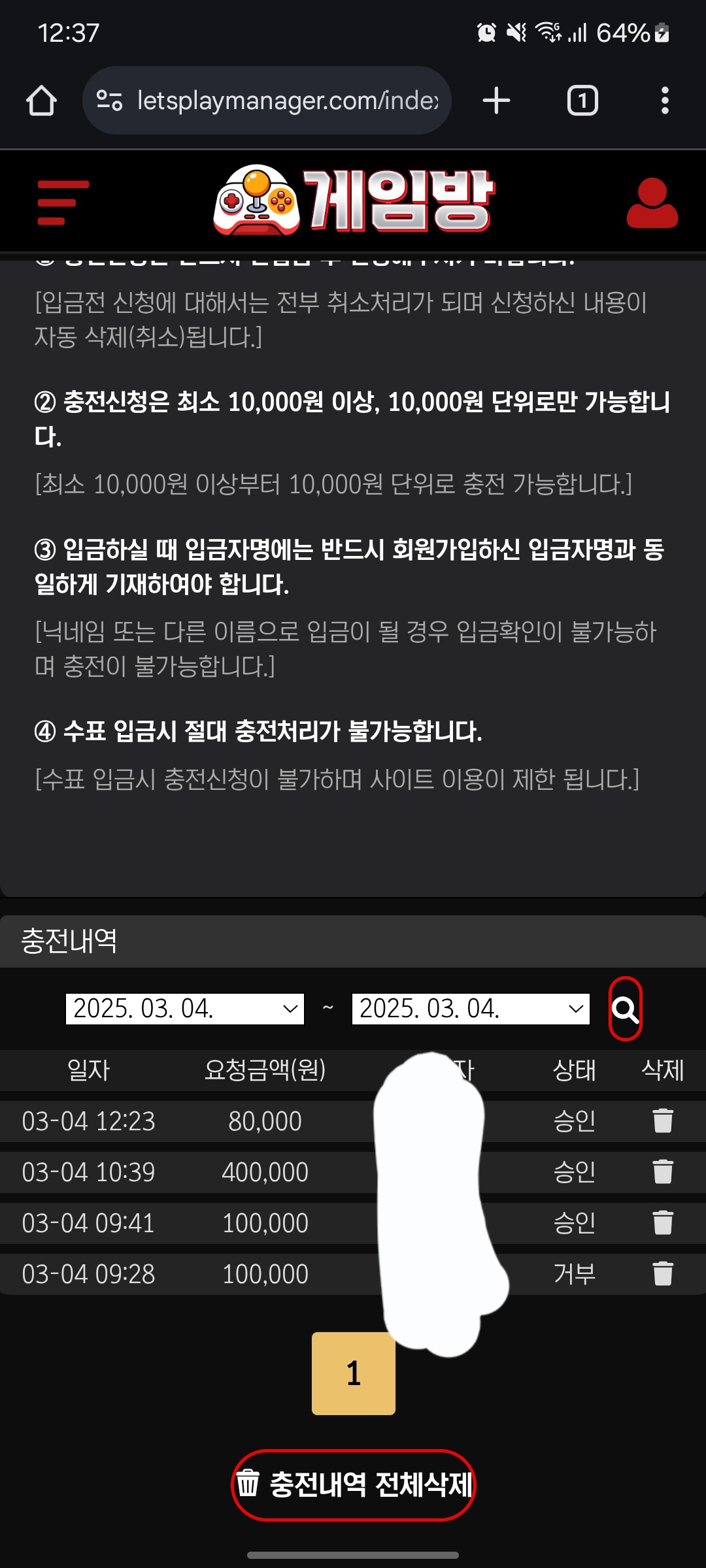
Task: Delete the 03-04 10:39 400,000 entry
Action: pos(662,1172)
